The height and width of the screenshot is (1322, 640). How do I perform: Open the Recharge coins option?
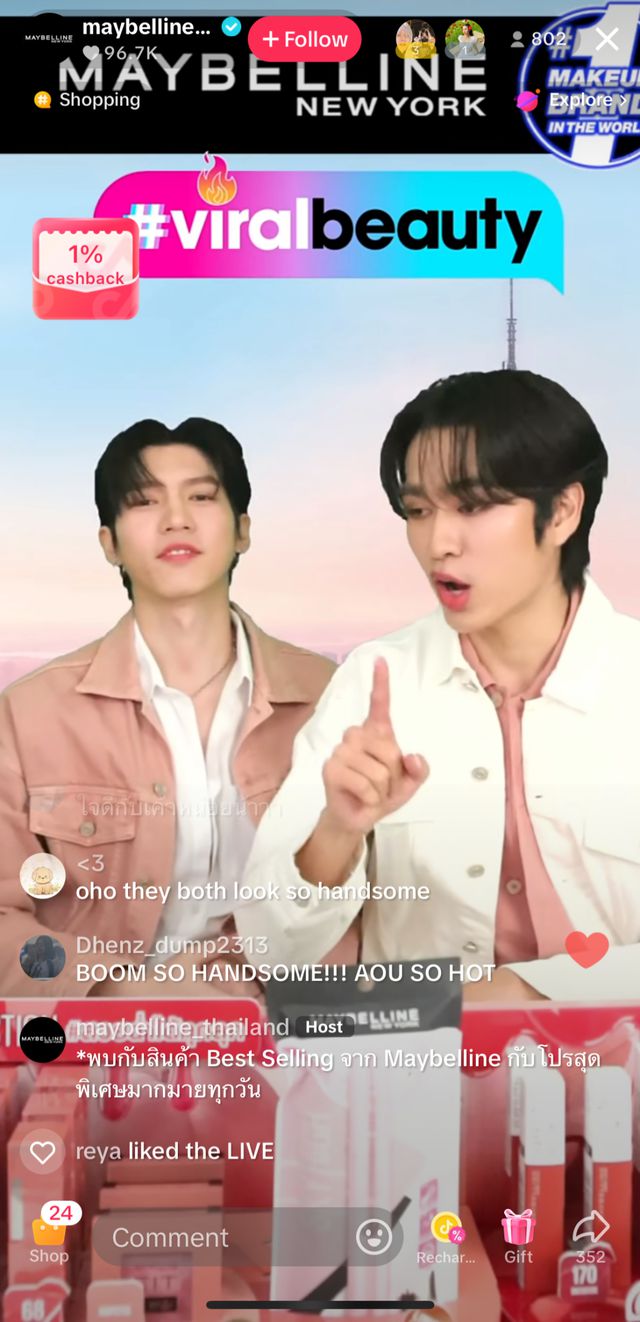point(446,1238)
